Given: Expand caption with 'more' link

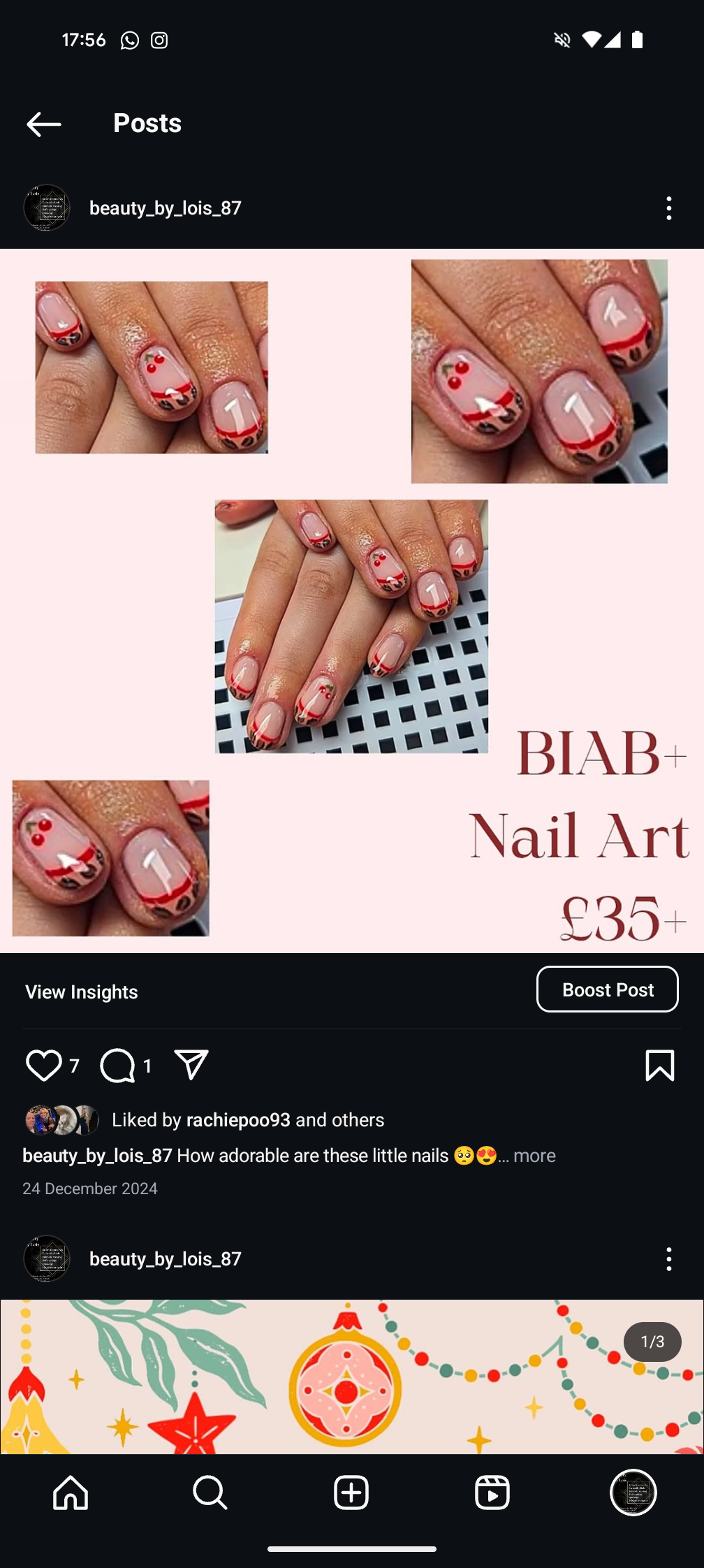Looking at the screenshot, I should (534, 1156).
